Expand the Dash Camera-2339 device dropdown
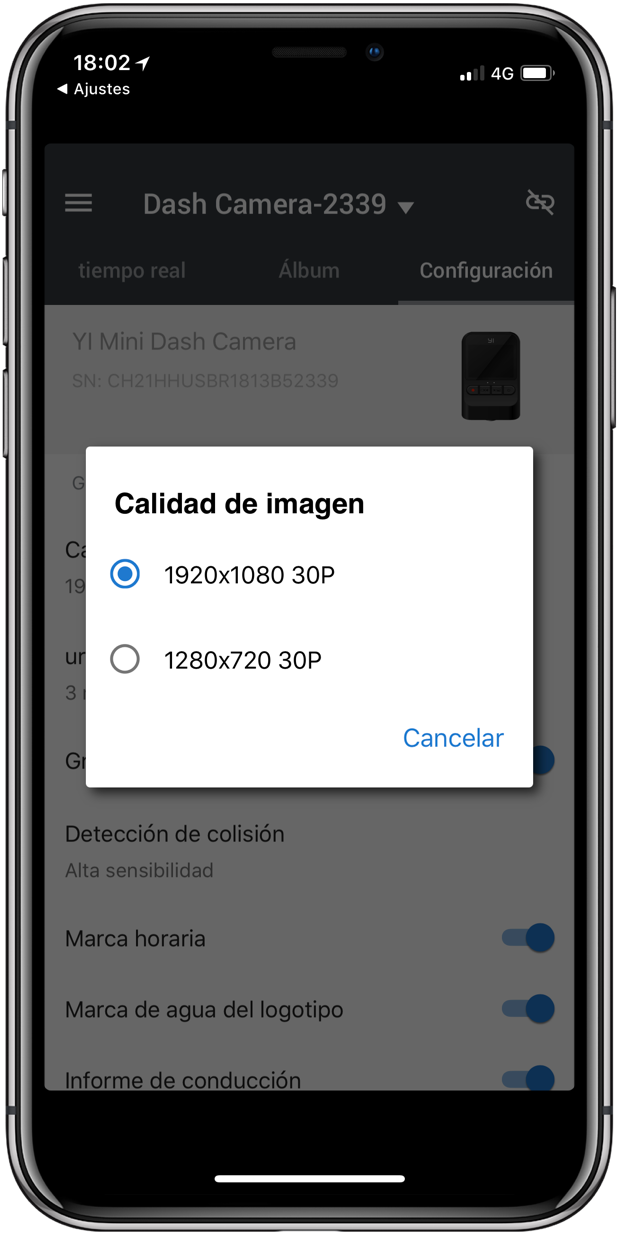The height and width of the screenshot is (1234, 620). coord(278,205)
